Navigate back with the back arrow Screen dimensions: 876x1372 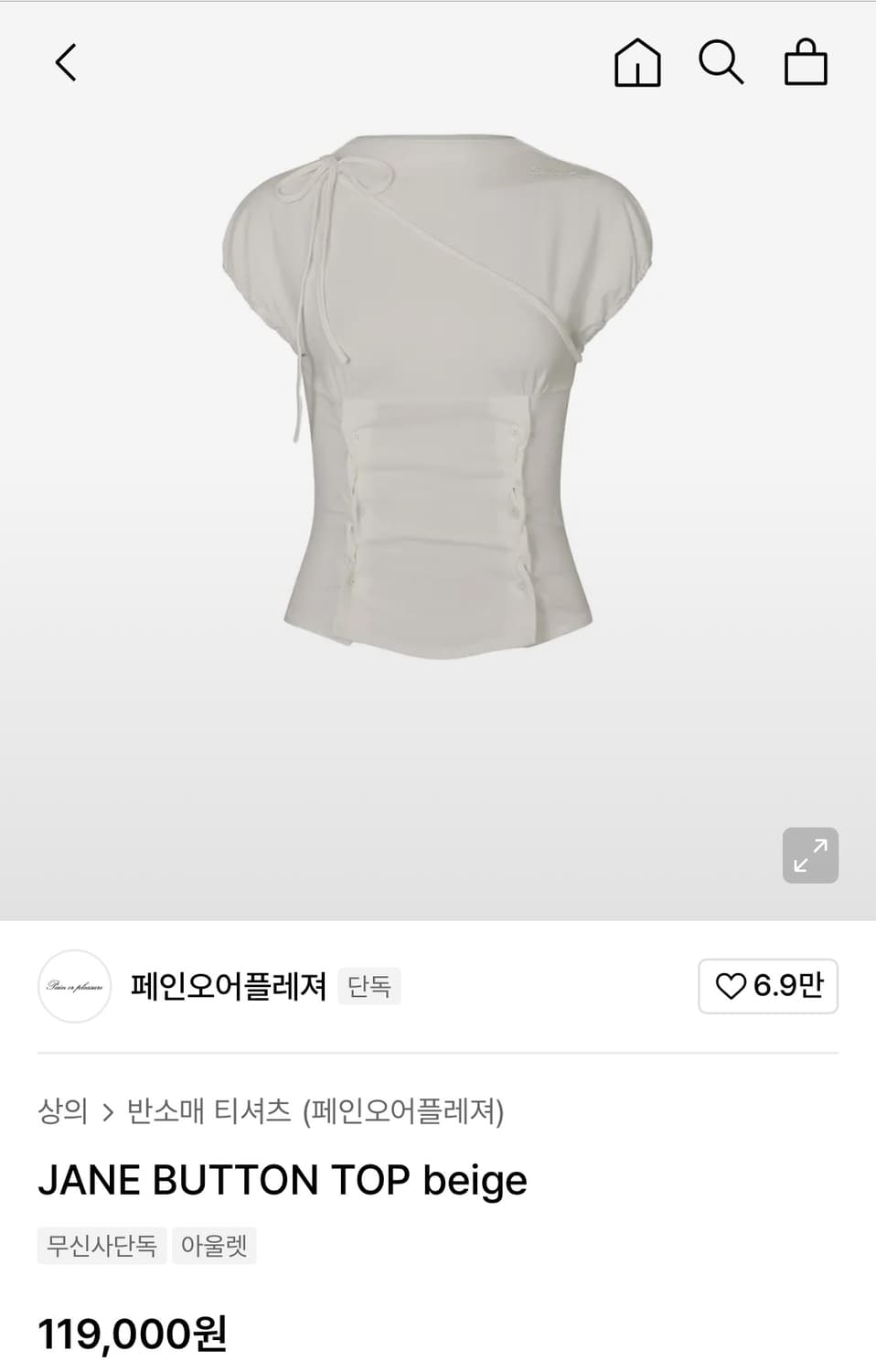pyautogui.click(x=64, y=62)
